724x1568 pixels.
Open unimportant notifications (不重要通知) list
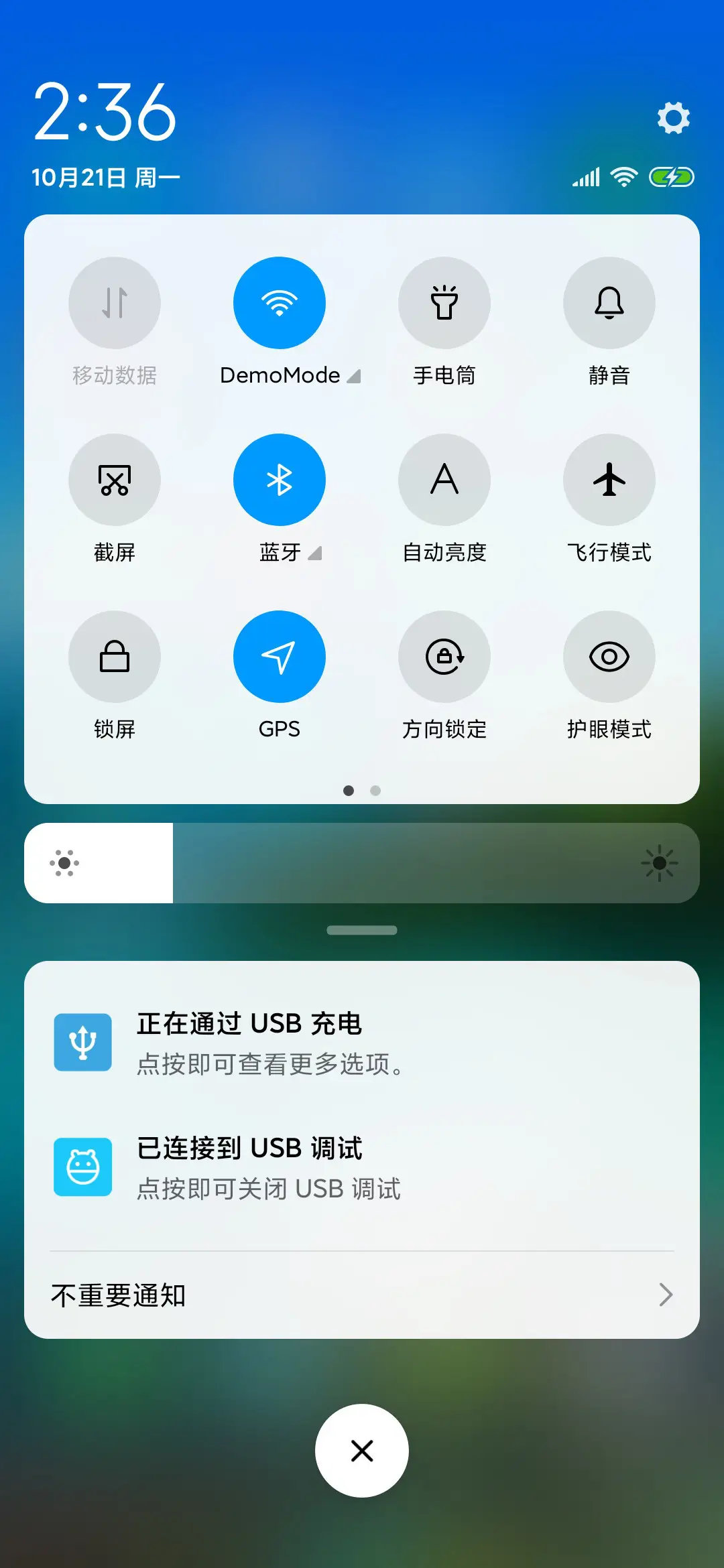(x=362, y=1295)
